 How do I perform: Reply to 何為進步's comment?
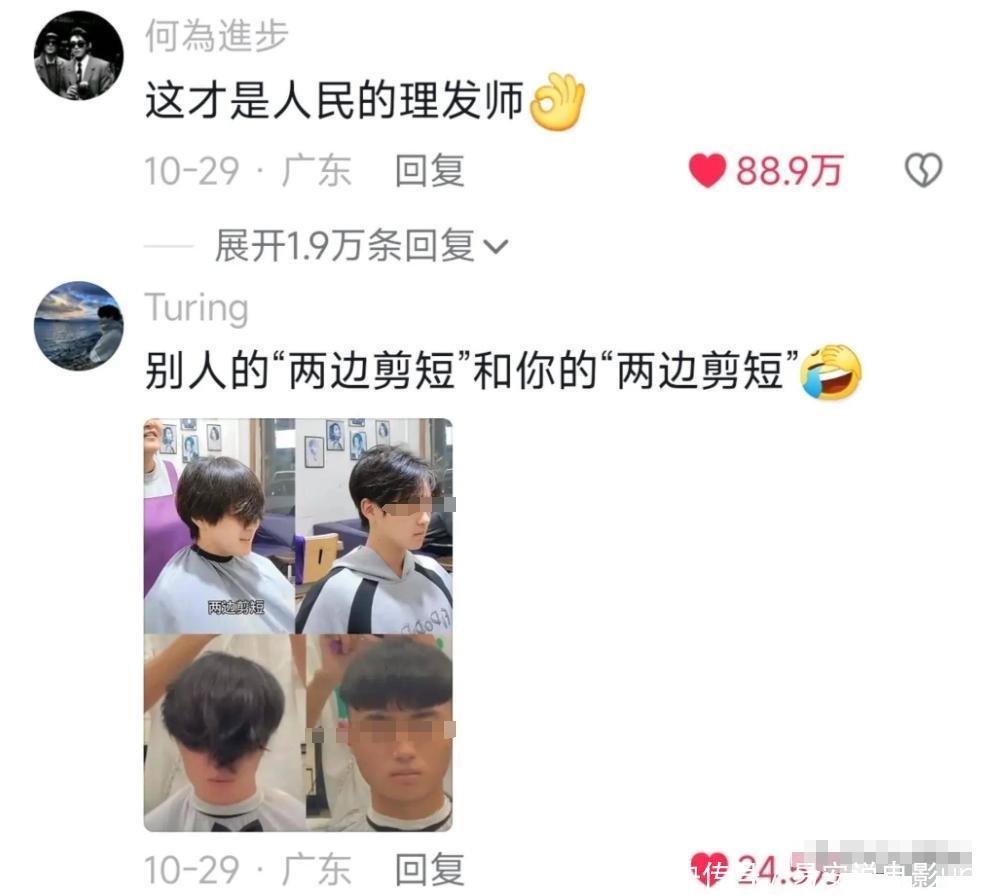(x=429, y=171)
